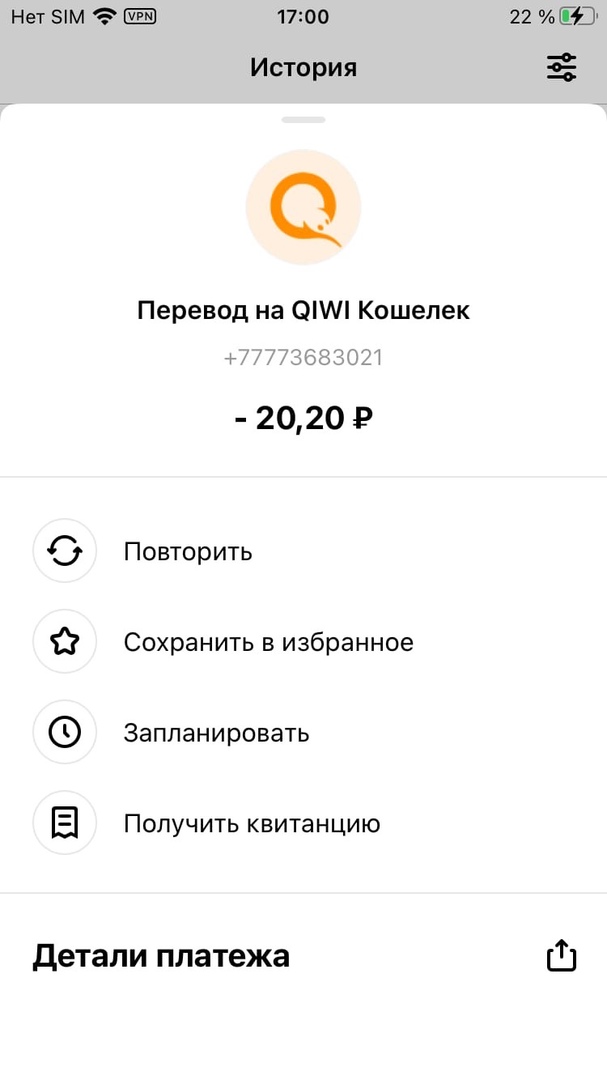The width and height of the screenshot is (607, 1080).
Task: Open the Запланировать option
Action: (x=216, y=733)
